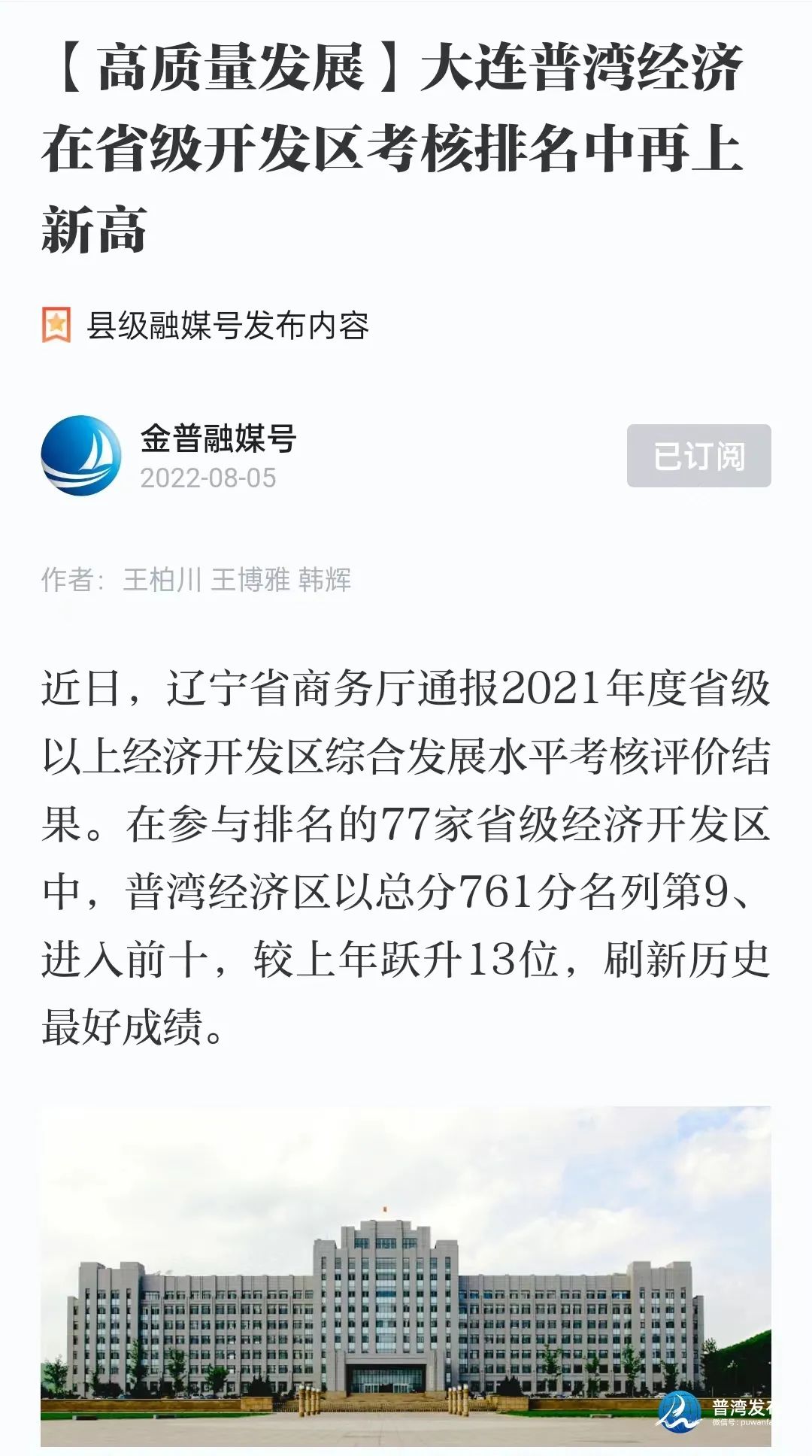Select the publish date 2022-08-05
Viewport: 812px width, 1456px height.
(208, 477)
